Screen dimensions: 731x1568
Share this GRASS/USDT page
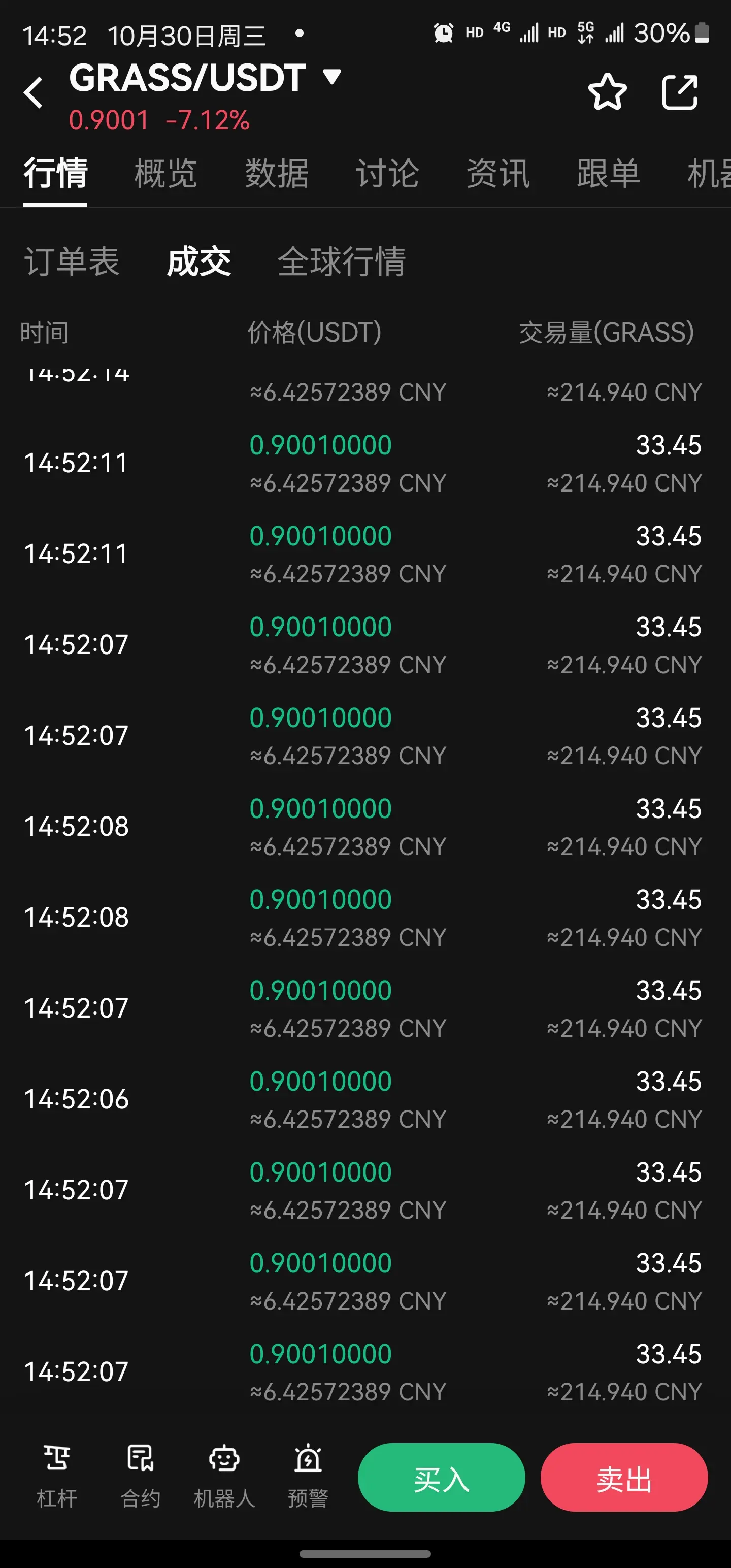[679, 92]
